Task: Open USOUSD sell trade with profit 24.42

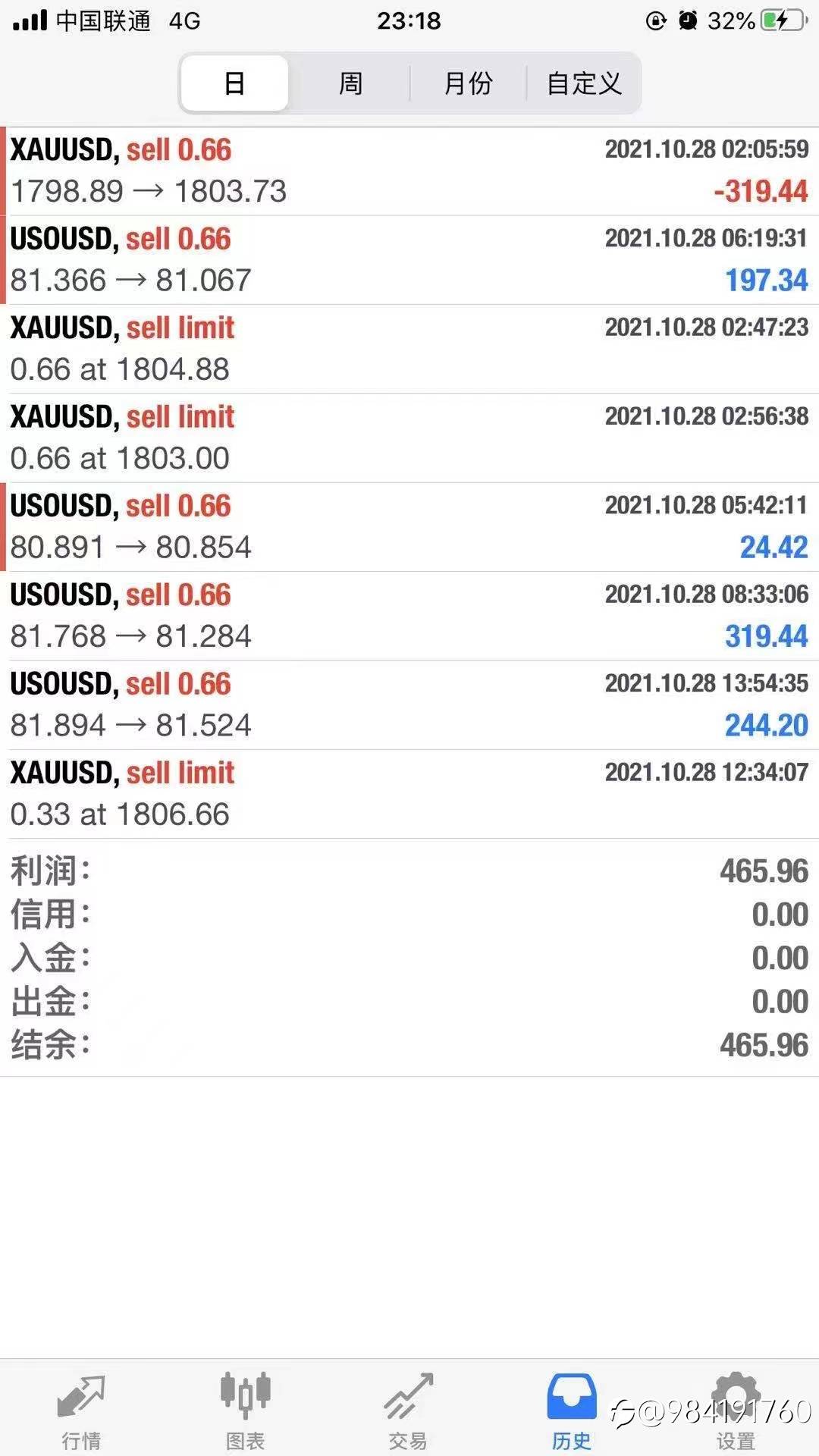Action: (x=409, y=527)
